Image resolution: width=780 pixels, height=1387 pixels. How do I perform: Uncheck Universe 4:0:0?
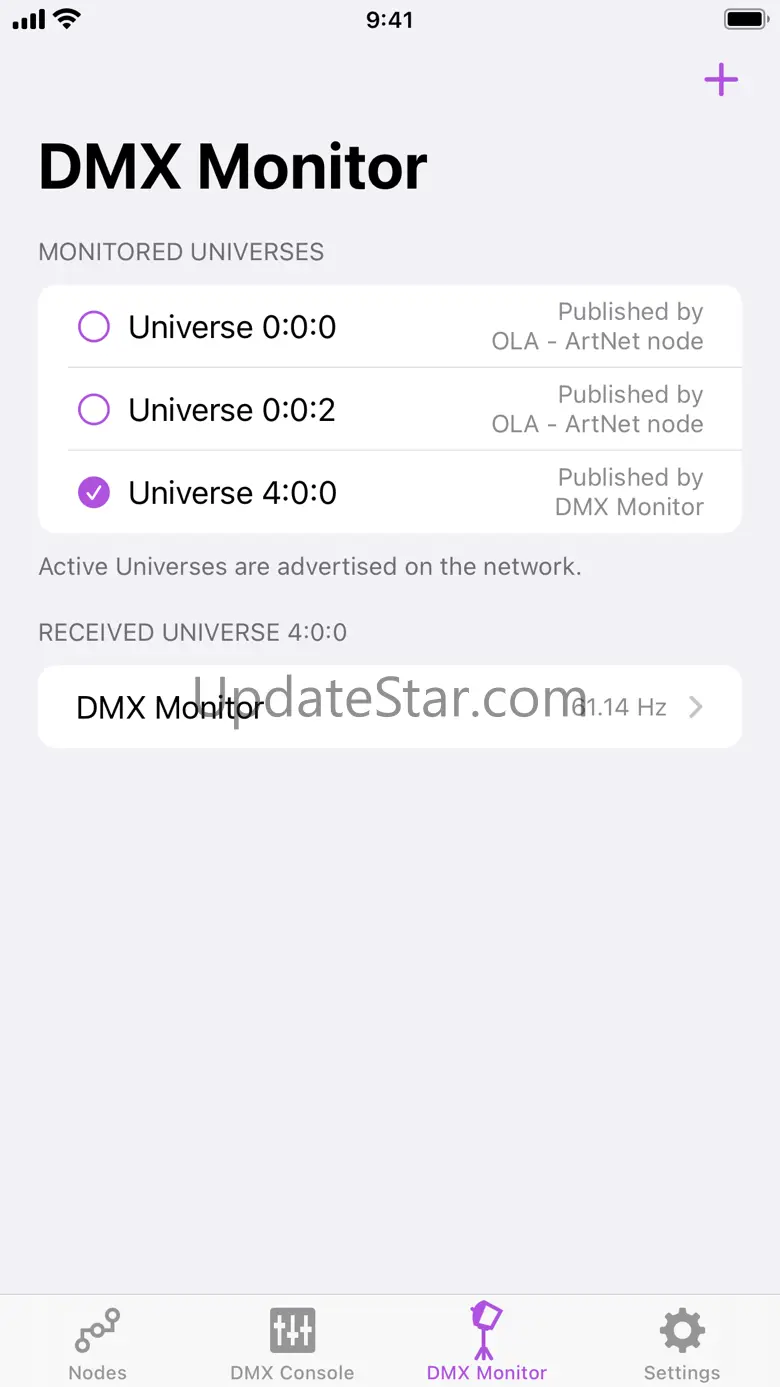pyautogui.click(x=94, y=492)
